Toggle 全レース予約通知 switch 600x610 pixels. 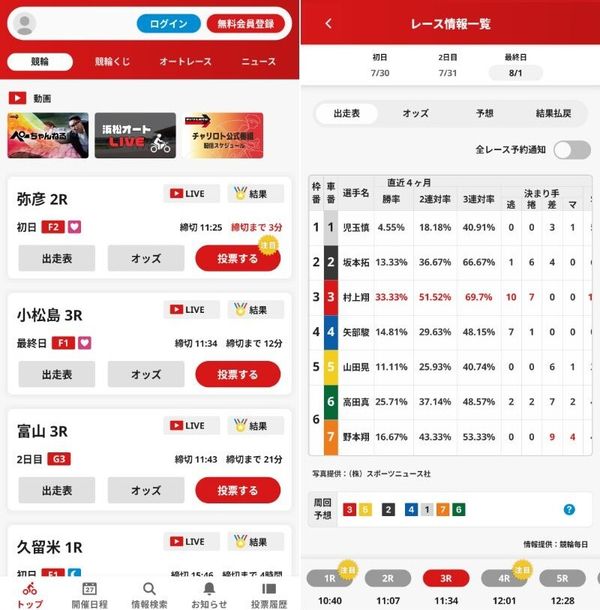(572, 150)
